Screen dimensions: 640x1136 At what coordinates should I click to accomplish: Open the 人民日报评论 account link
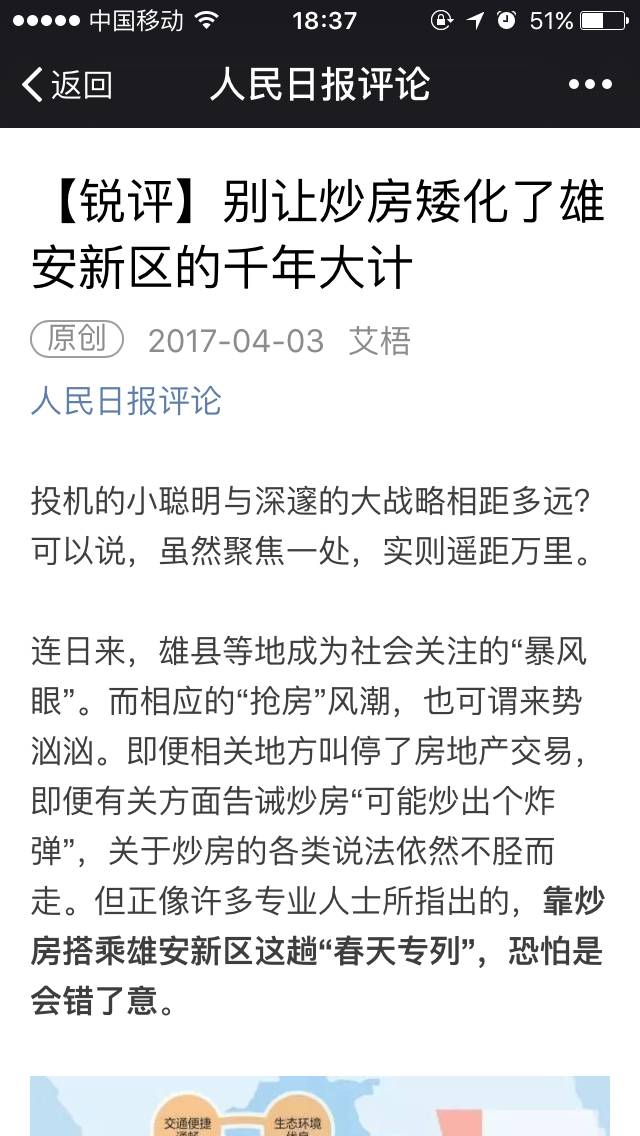pyautogui.click(x=126, y=400)
